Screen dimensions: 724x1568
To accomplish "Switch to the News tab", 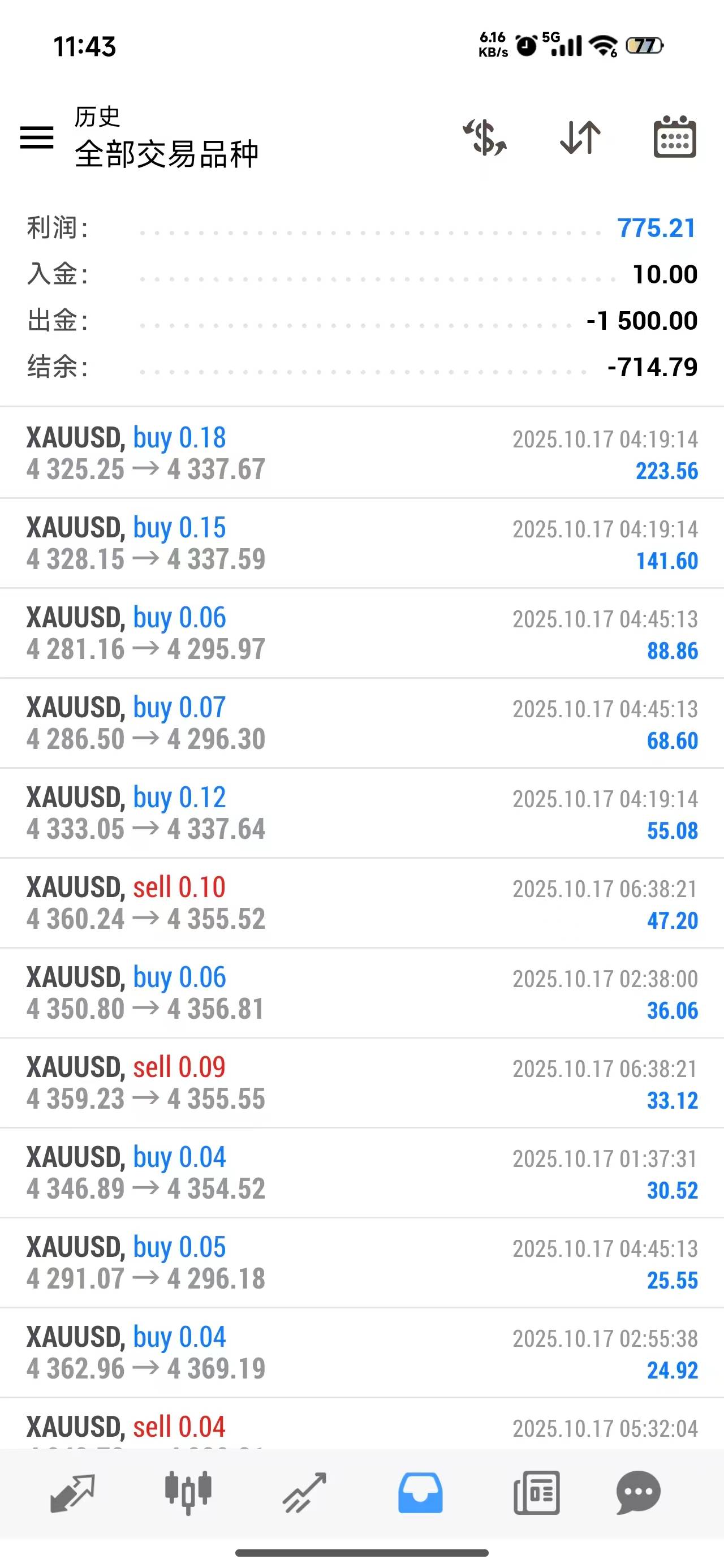I will [x=536, y=1493].
